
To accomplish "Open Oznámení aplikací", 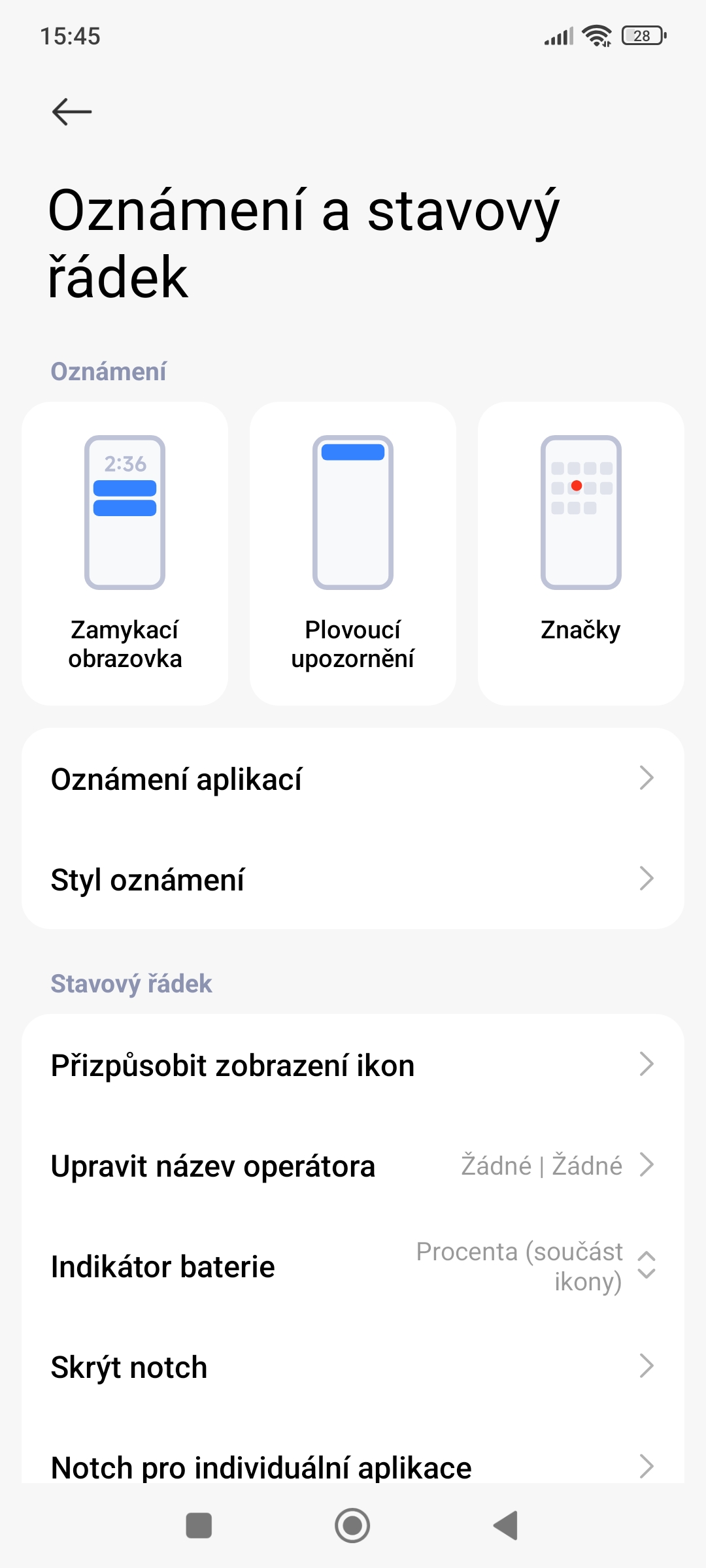I will point(353,779).
